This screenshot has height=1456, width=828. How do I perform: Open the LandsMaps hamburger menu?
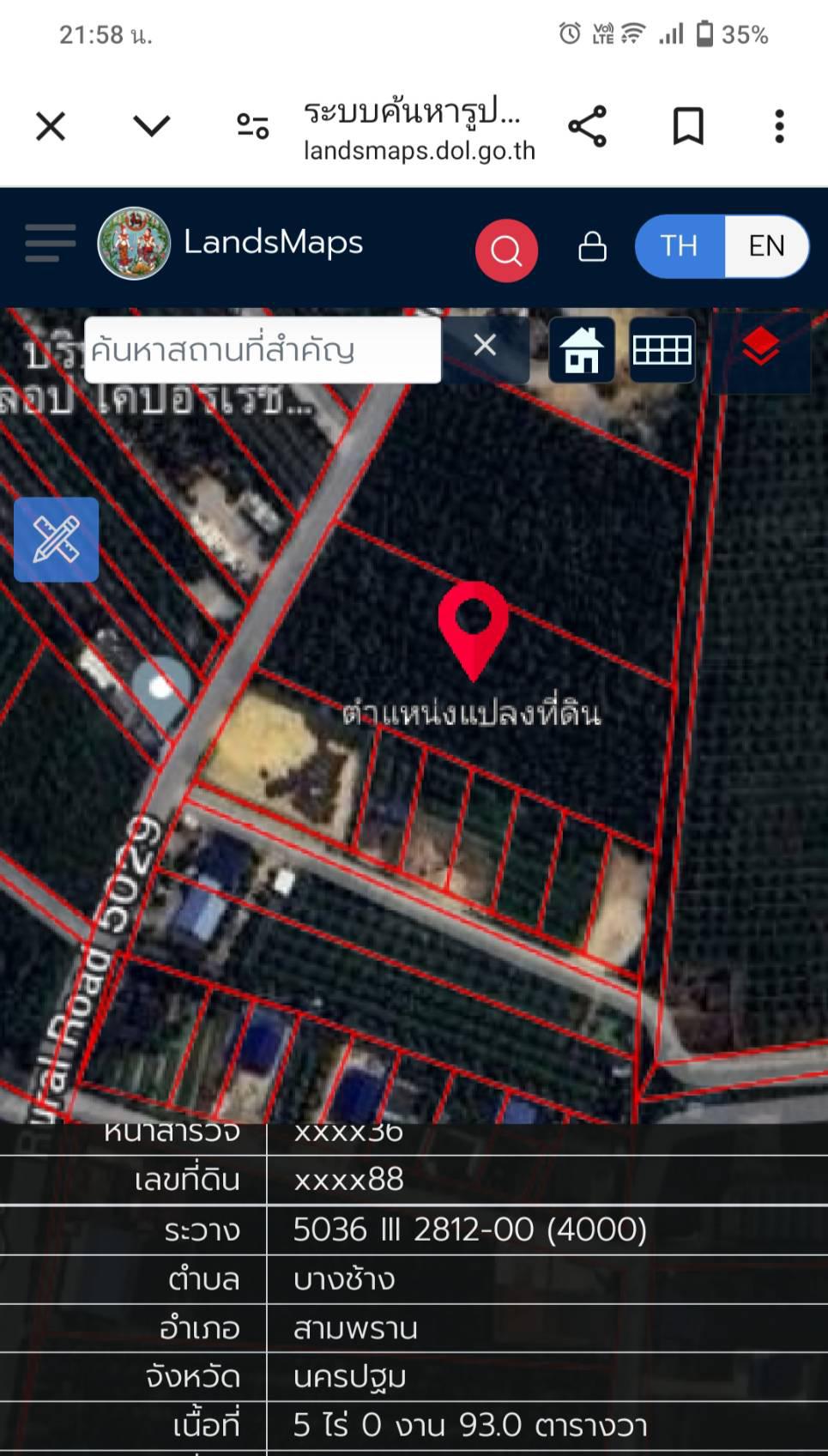[50, 243]
